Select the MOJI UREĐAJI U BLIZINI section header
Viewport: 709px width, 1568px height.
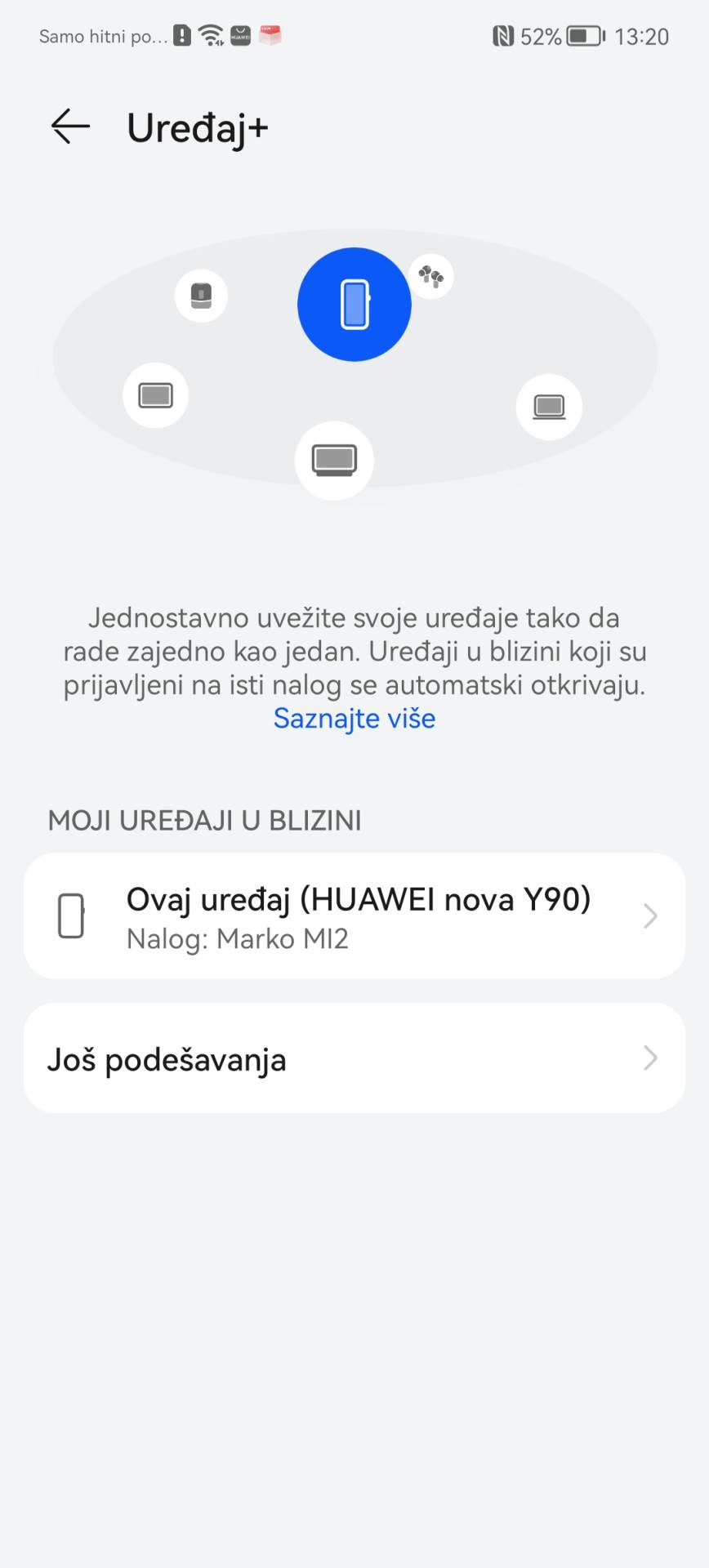coord(204,821)
